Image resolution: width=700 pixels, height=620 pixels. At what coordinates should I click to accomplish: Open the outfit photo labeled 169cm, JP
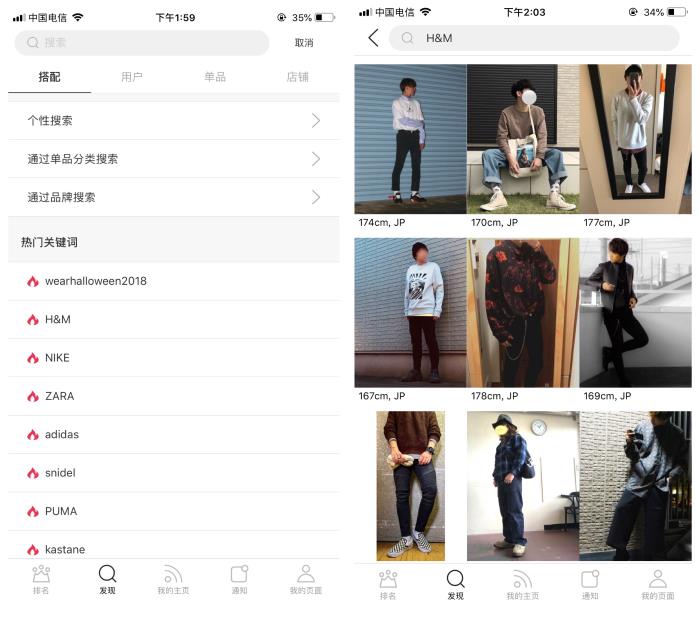634,312
